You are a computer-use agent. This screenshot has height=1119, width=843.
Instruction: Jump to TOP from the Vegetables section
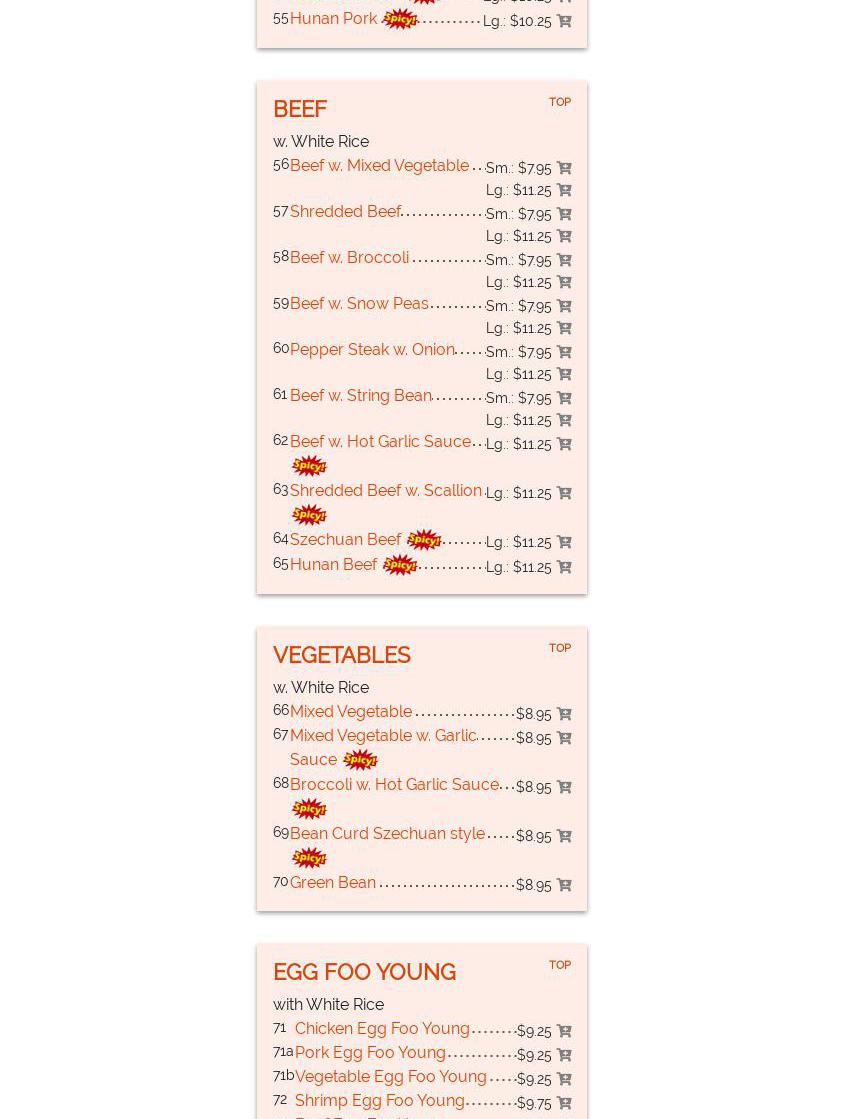559,648
